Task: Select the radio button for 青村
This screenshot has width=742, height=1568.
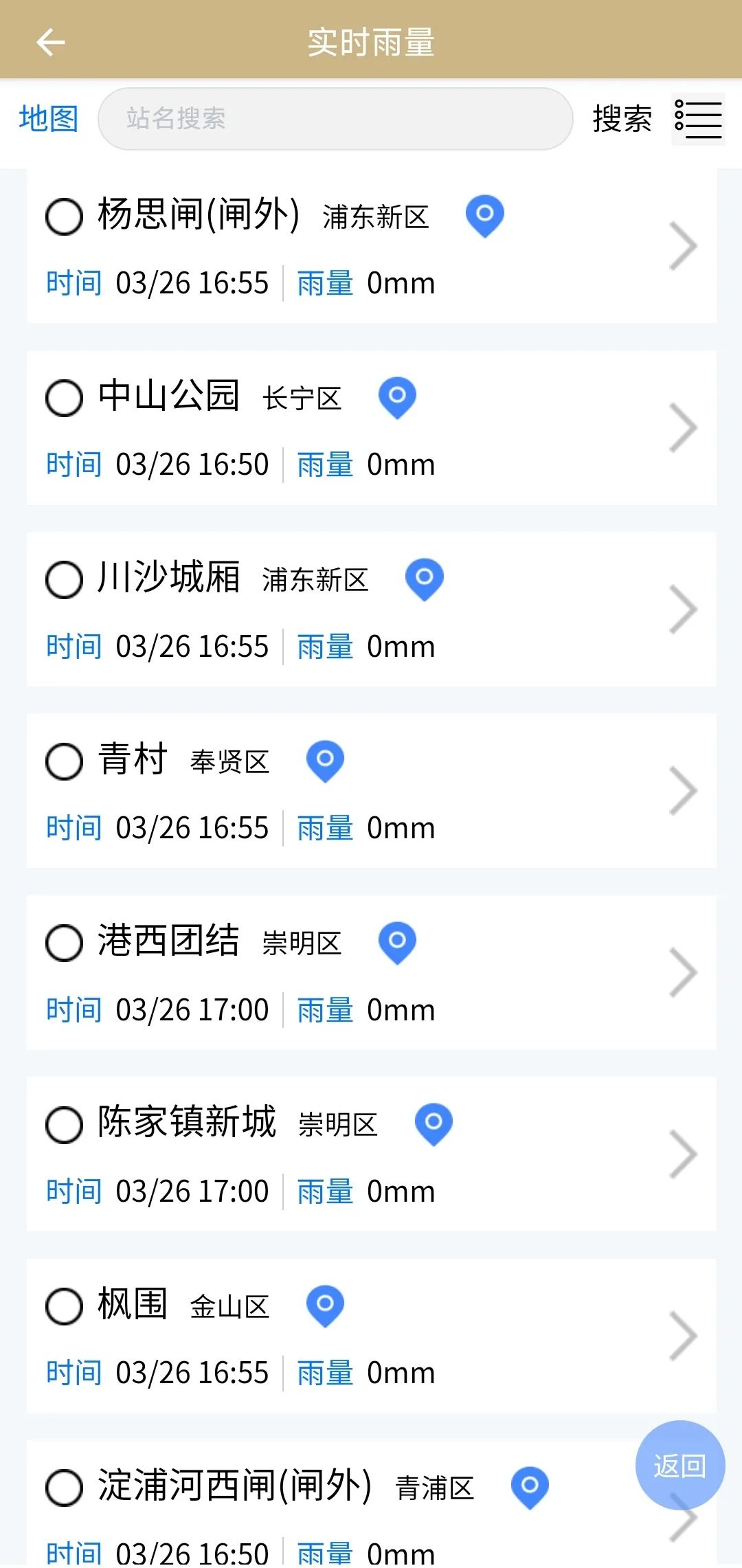Action: pos(64,761)
